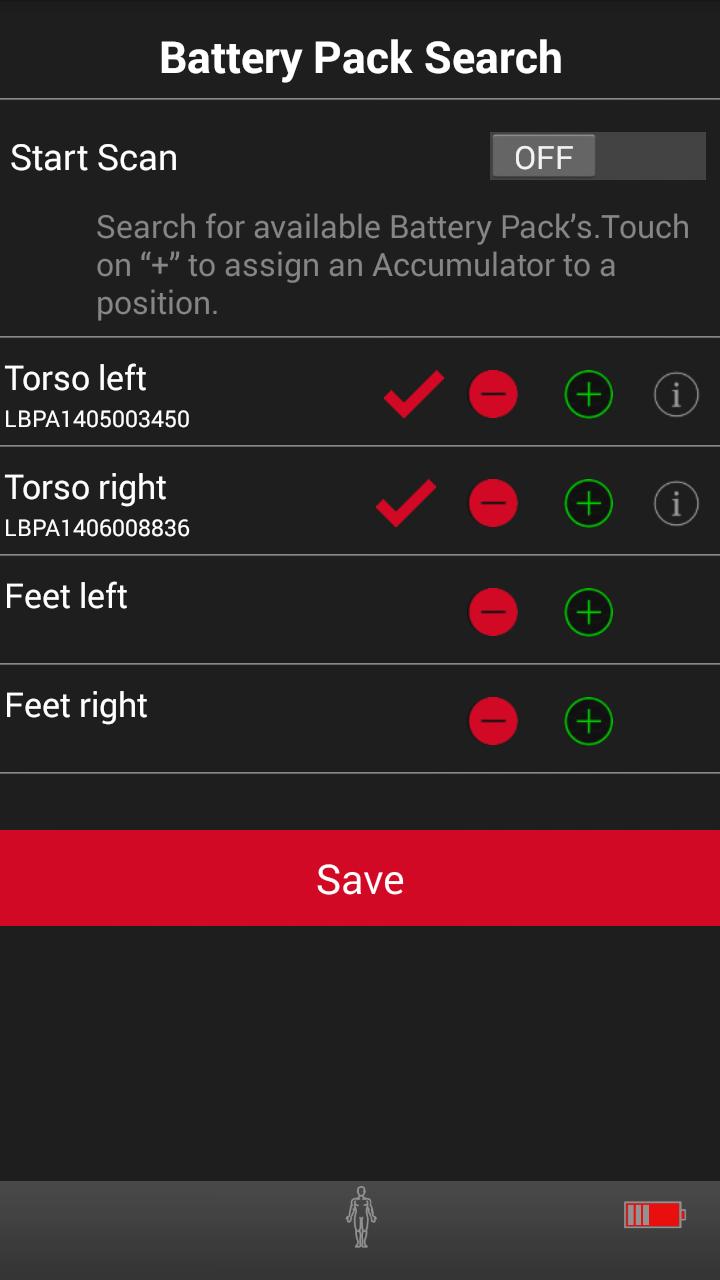Assign an accumulator to Torso right
This screenshot has height=1280, width=720.
point(588,503)
